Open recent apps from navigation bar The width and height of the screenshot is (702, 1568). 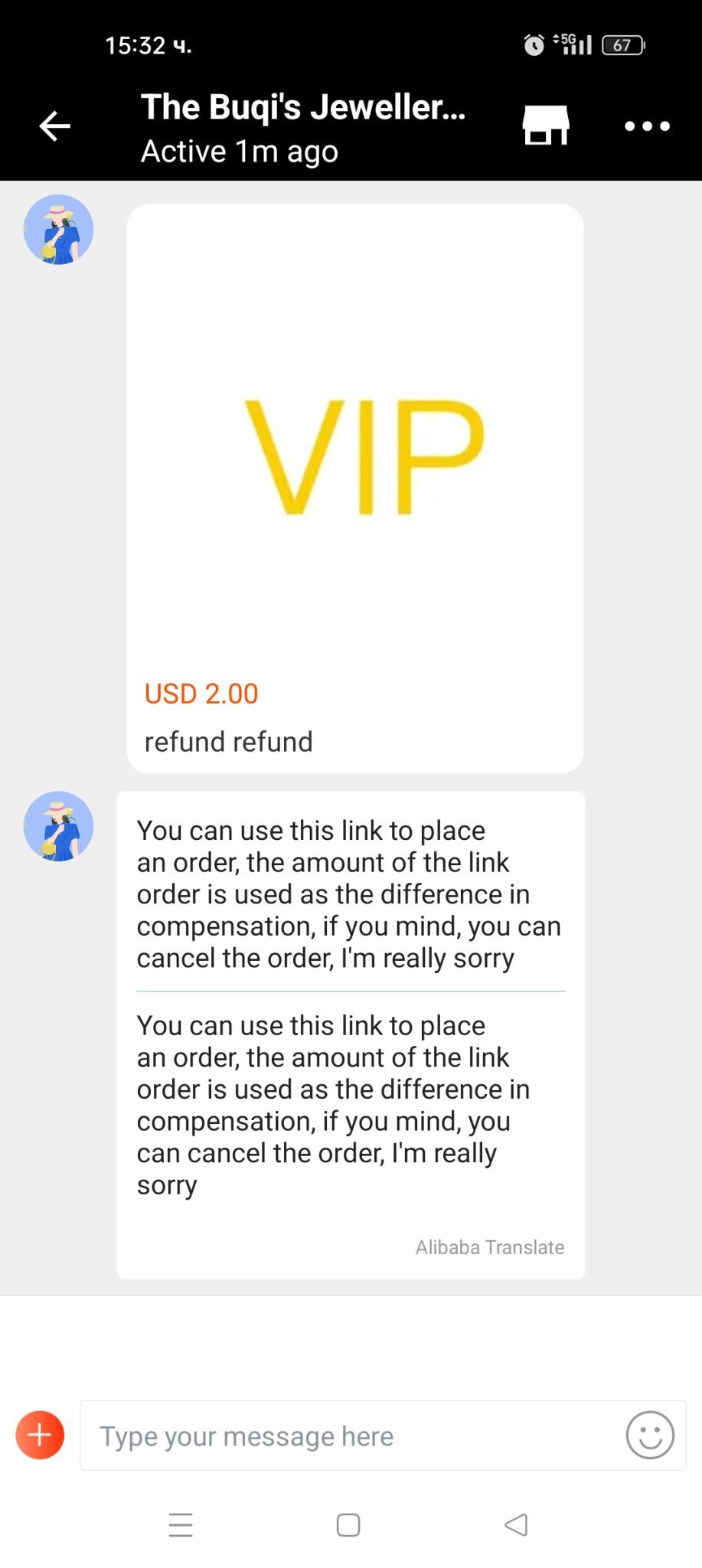click(x=181, y=1524)
